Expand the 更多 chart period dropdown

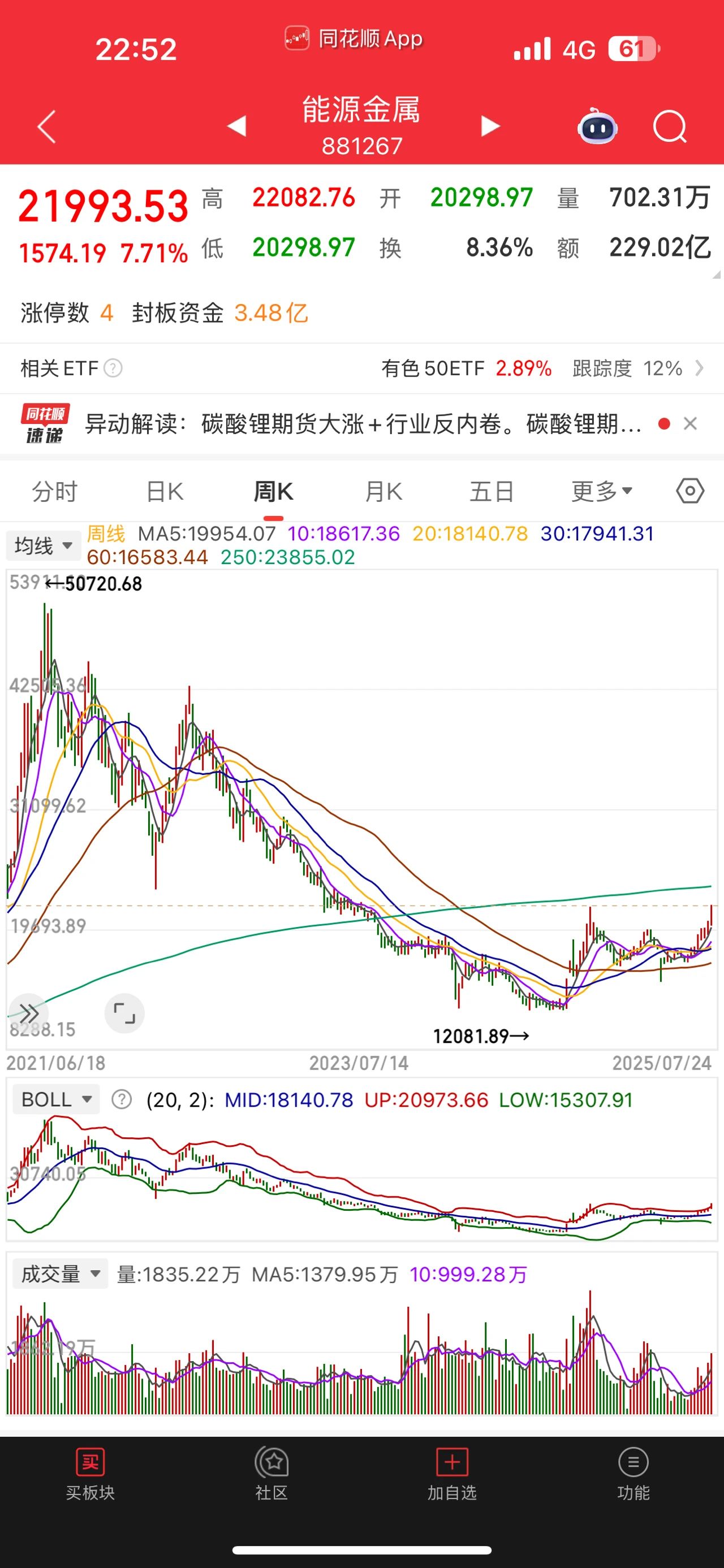tap(602, 491)
